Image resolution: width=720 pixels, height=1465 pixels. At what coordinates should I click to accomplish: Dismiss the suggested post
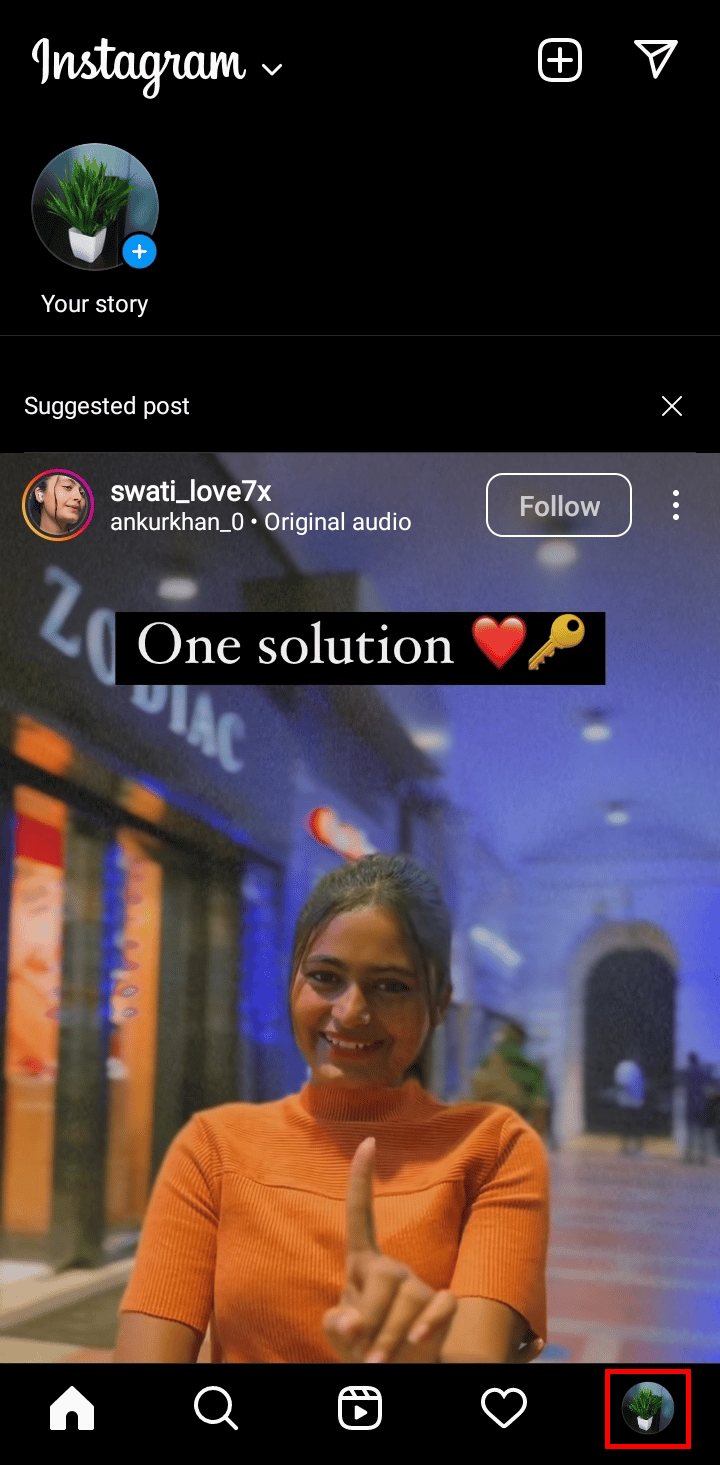click(672, 406)
